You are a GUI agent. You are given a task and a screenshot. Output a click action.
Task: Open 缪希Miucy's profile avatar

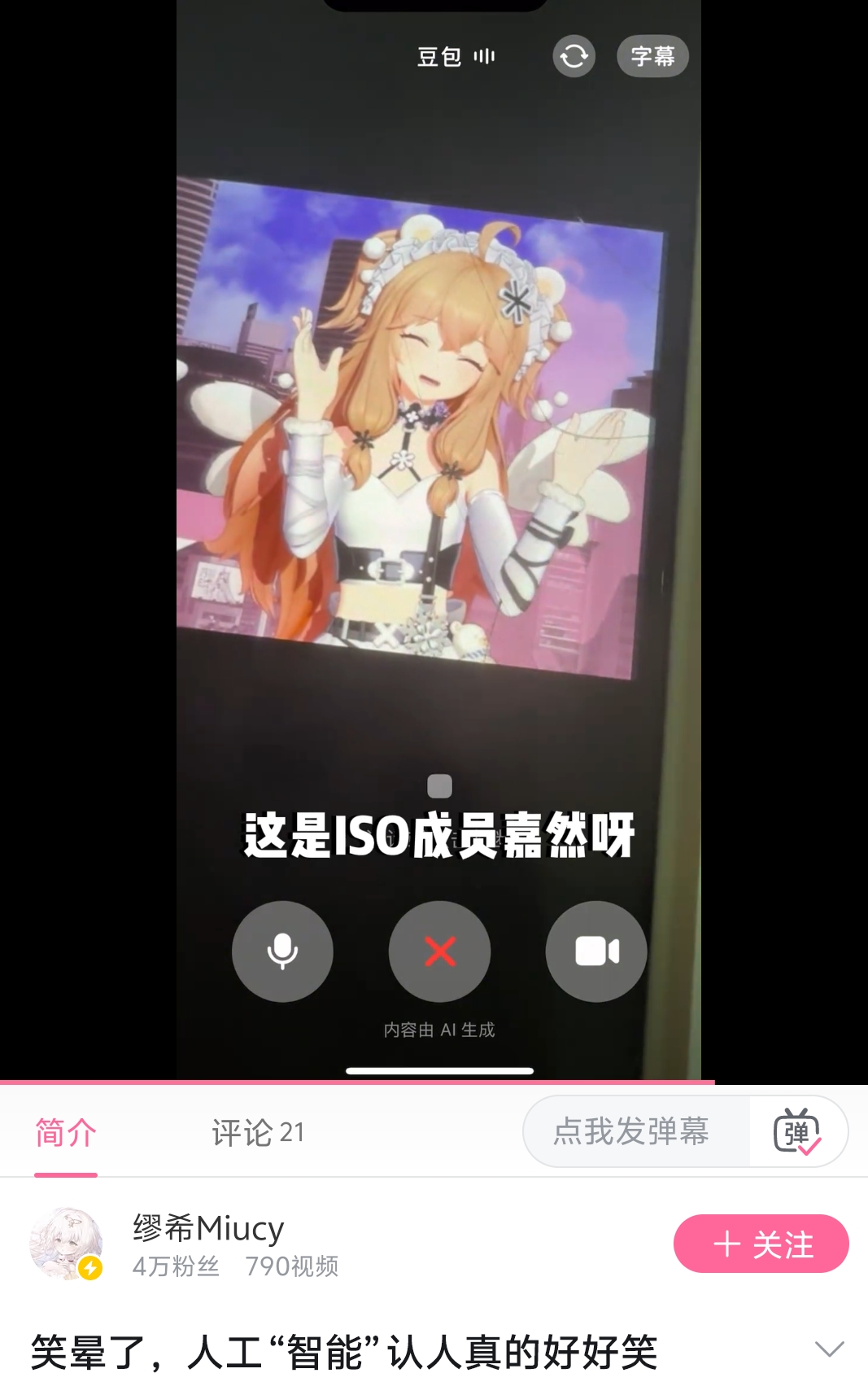pyautogui.click(x=66, y=1244)
